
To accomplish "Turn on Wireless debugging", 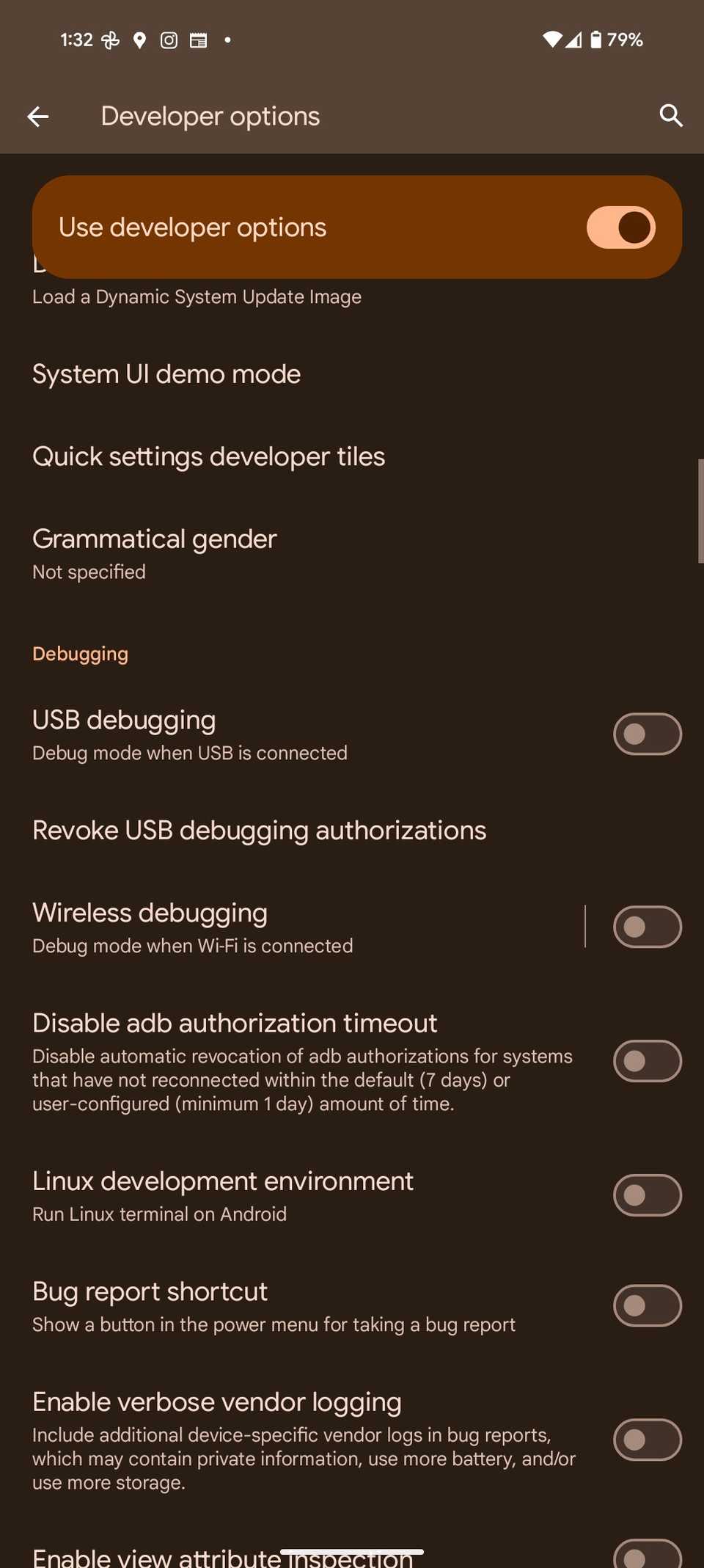I will [648, 927].
